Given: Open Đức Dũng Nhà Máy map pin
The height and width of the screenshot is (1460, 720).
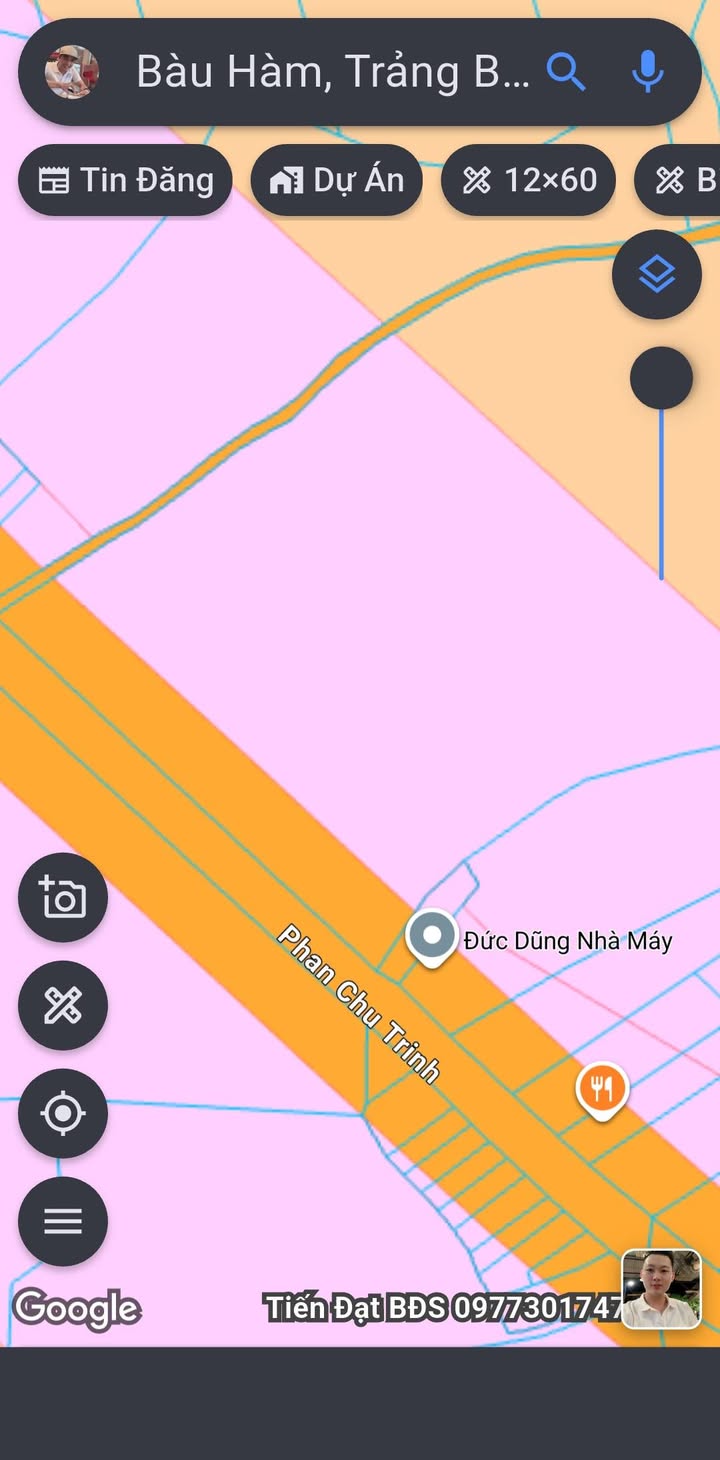Looking at the screenshot, I should [x=432, y=937].
